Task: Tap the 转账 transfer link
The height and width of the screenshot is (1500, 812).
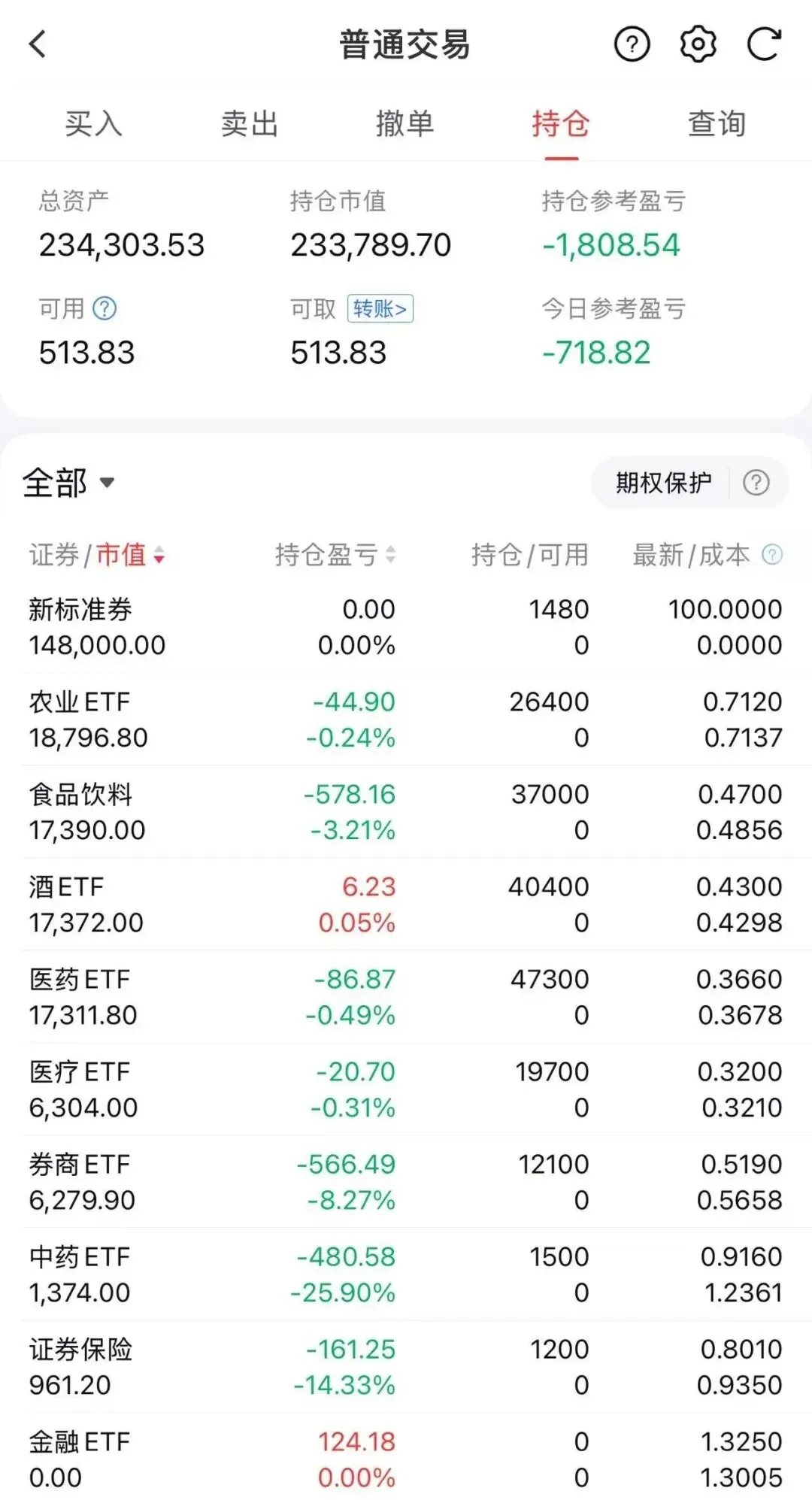Action: (380, 308)
